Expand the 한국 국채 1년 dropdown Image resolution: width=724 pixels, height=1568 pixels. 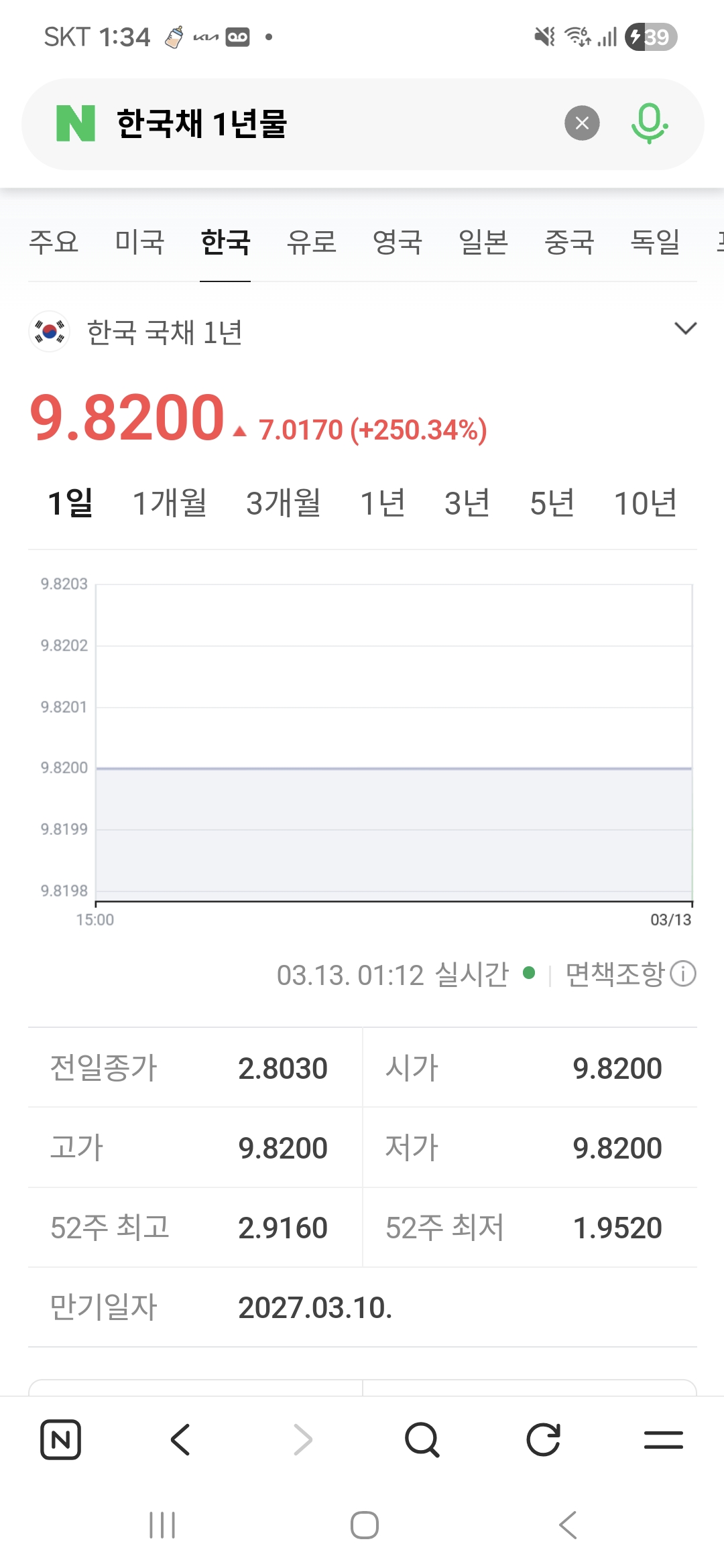pos(685,328)
